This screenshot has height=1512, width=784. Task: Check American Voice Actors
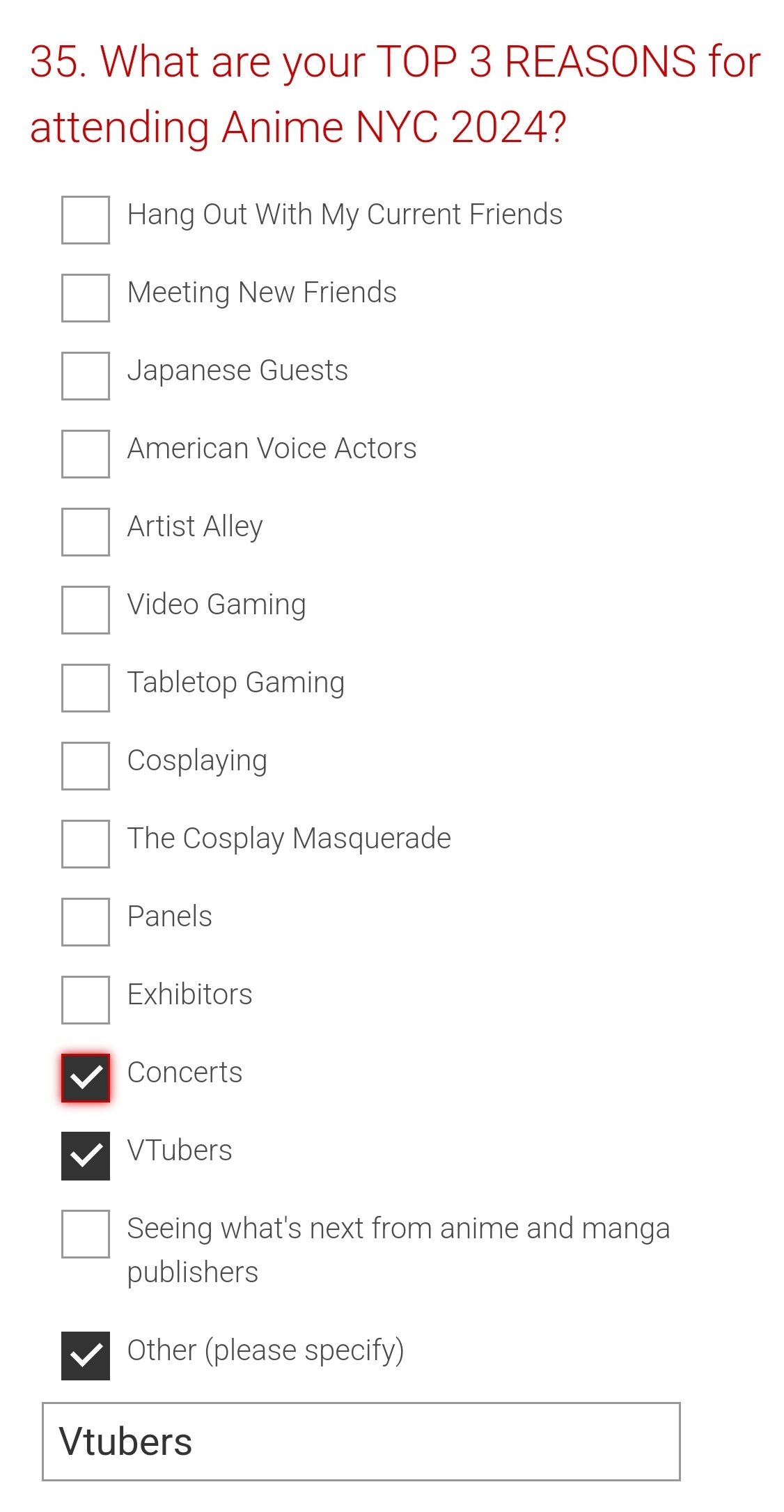pos(86,454)
